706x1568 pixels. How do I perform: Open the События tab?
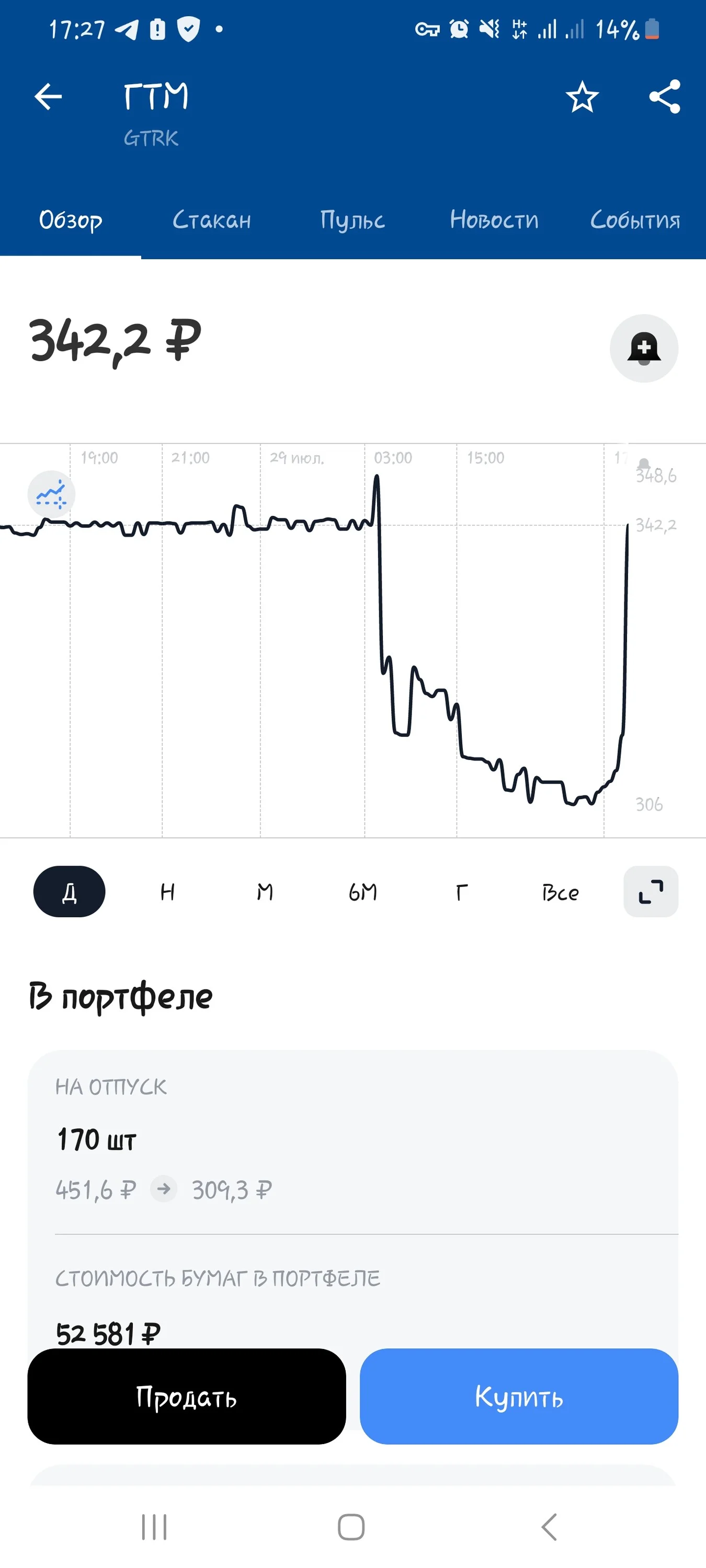point(635,220)
